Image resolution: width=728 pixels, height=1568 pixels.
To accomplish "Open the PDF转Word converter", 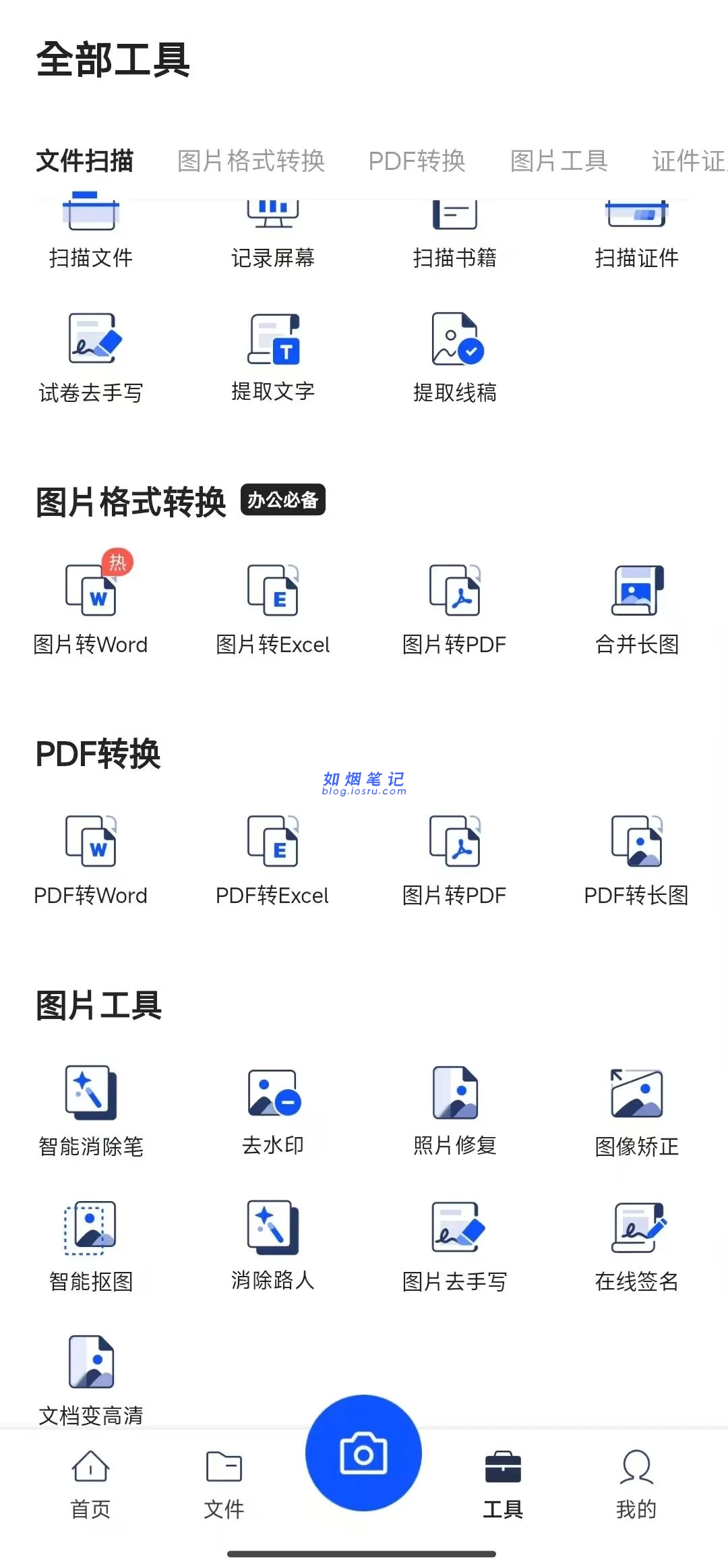I will click(x=91, y=860).
